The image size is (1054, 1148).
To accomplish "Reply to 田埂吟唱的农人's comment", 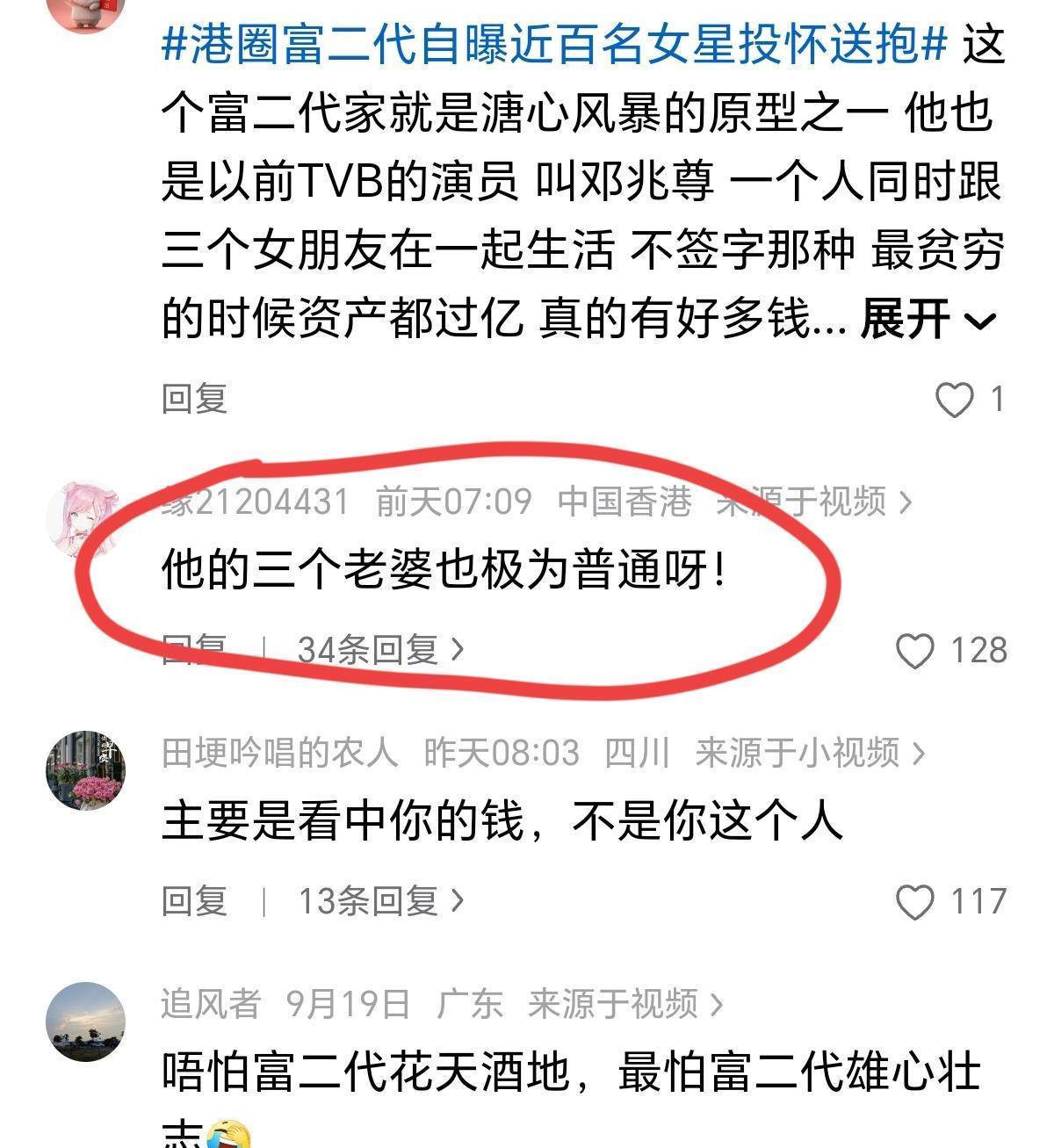I will coord(194,901).
